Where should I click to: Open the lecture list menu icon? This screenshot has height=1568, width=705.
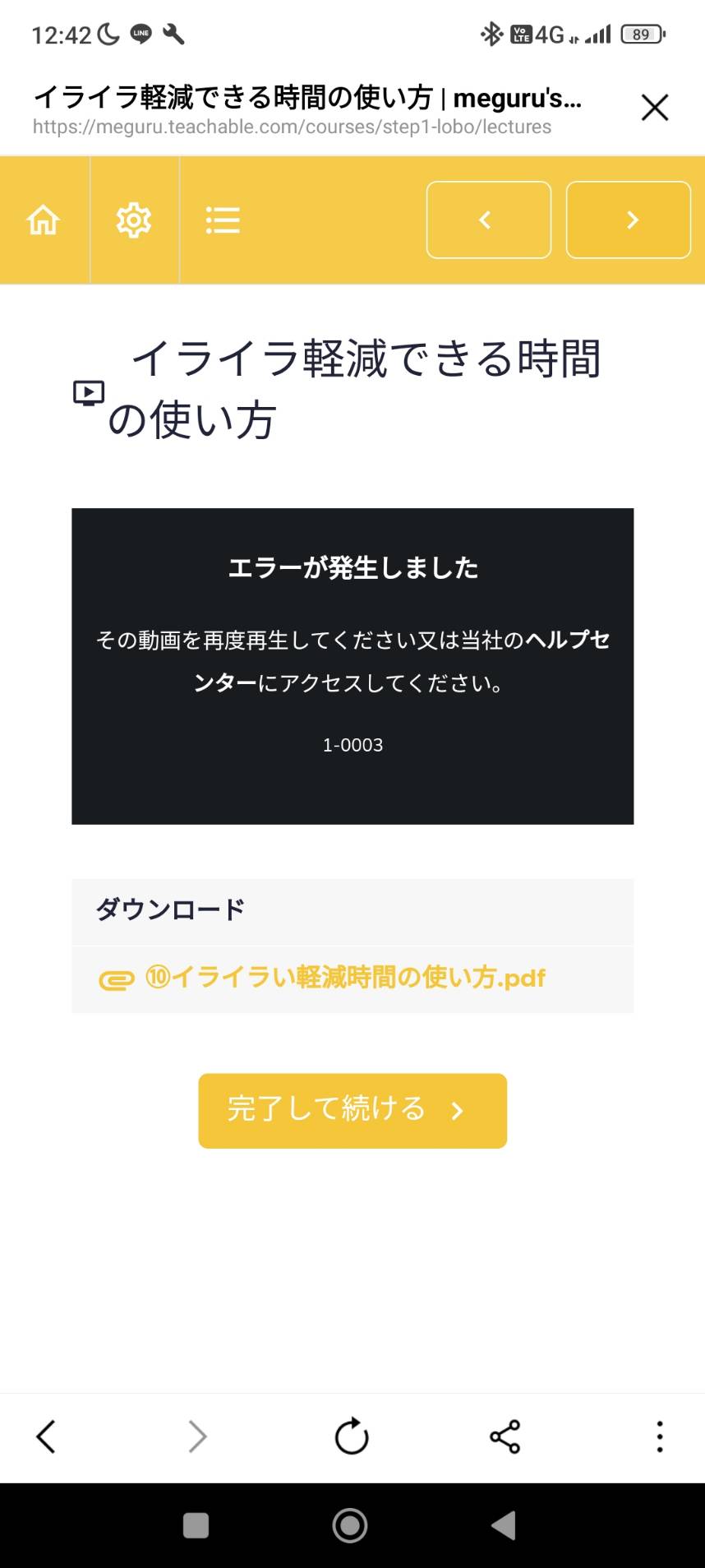point(223,220)
